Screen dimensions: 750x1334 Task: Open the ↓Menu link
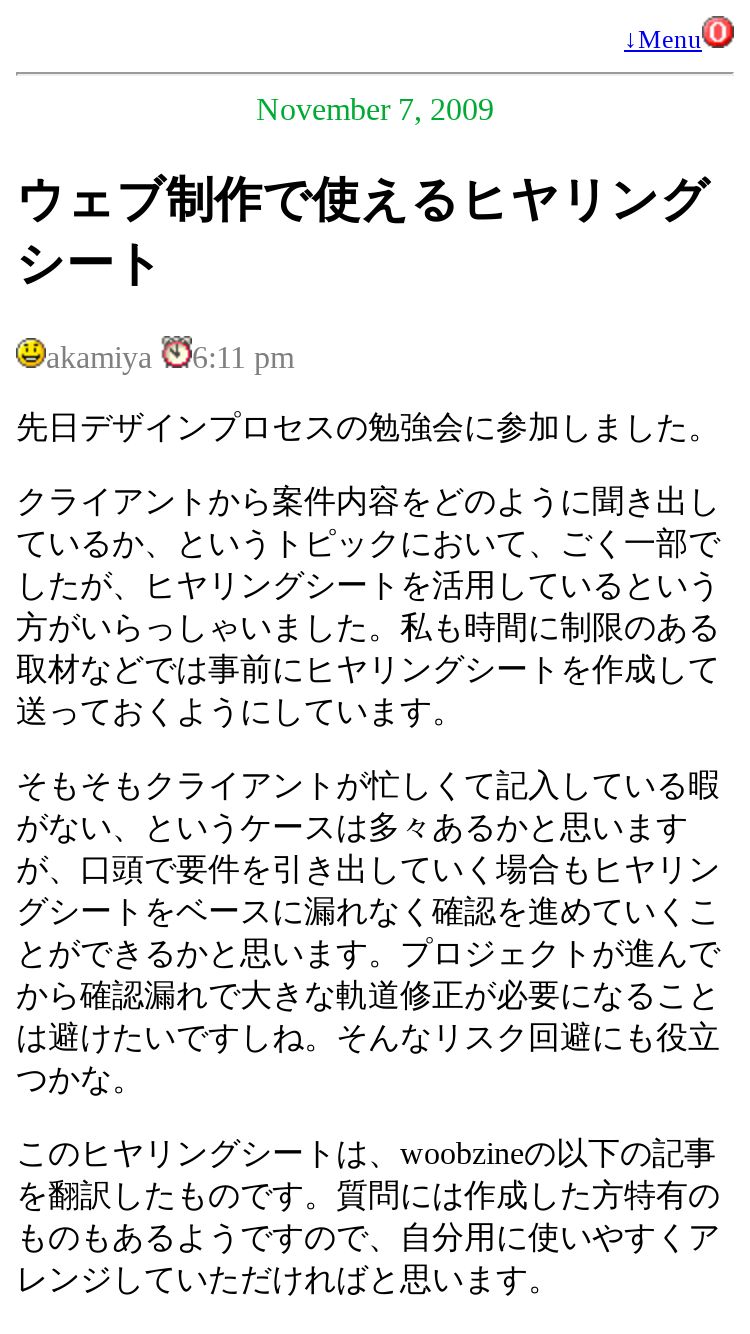(x=662, y=39)
